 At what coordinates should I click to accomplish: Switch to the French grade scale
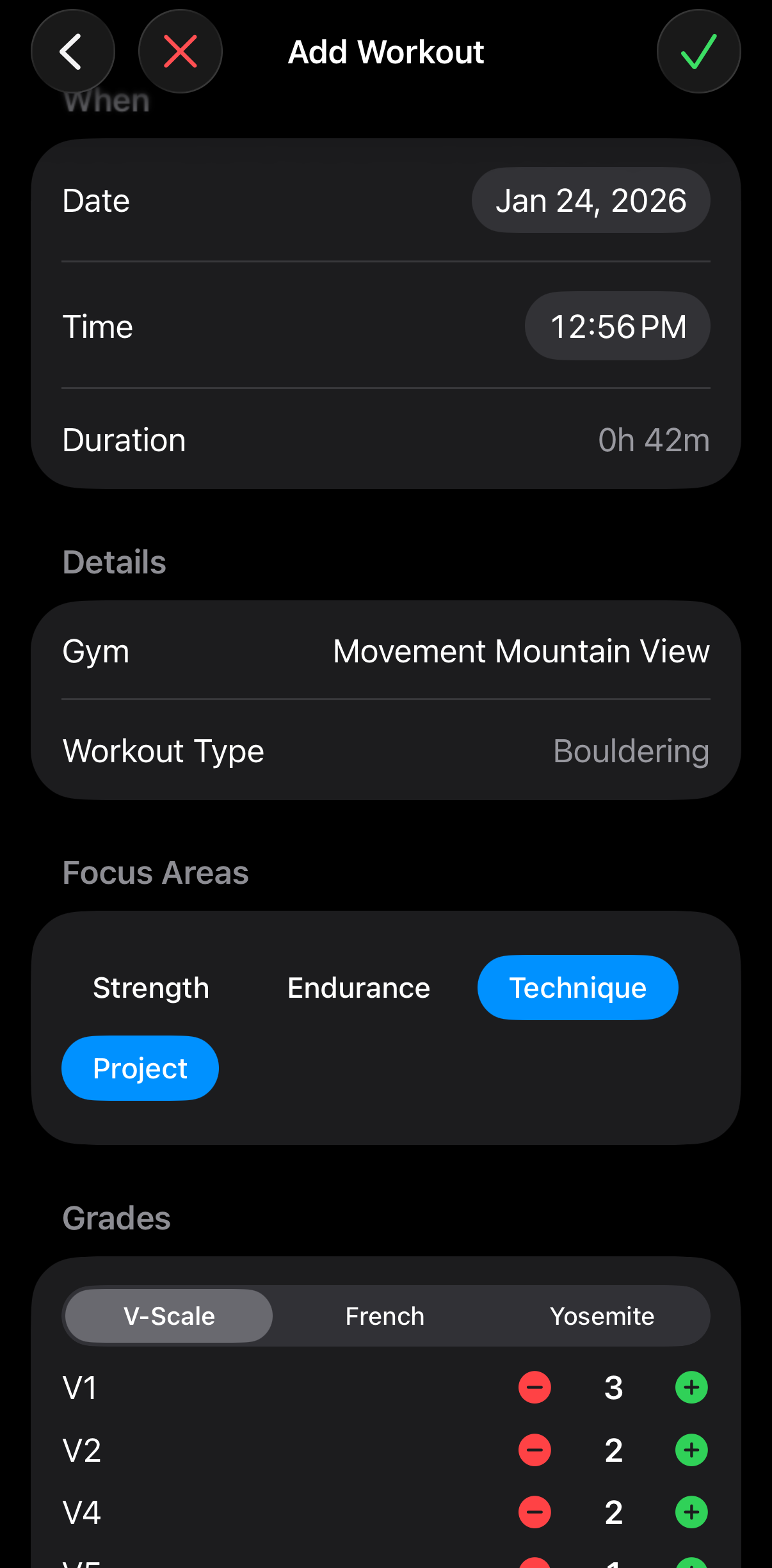coord(384,1316)
